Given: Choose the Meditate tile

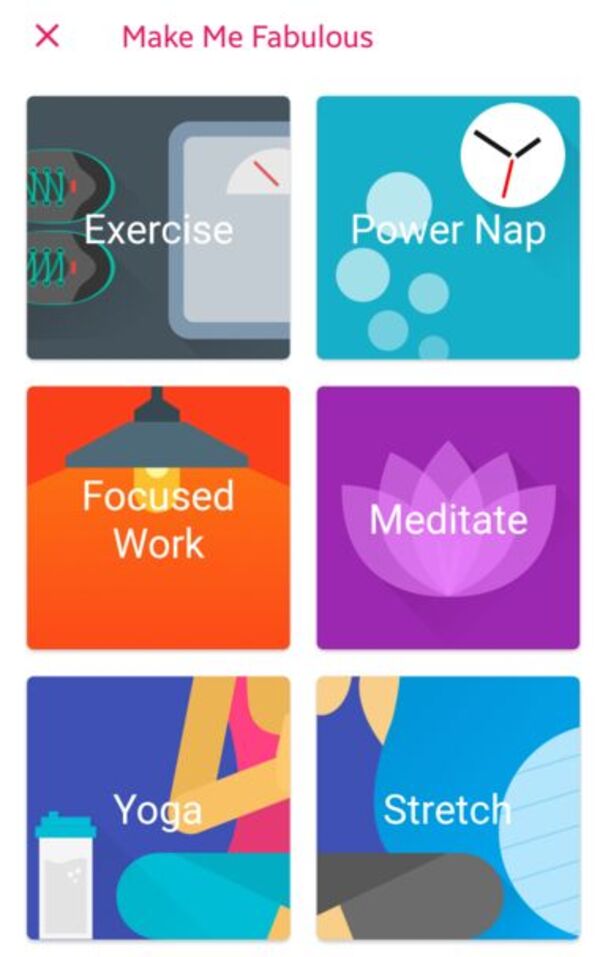Looking at the screenshot, I should tap(448, 518).
